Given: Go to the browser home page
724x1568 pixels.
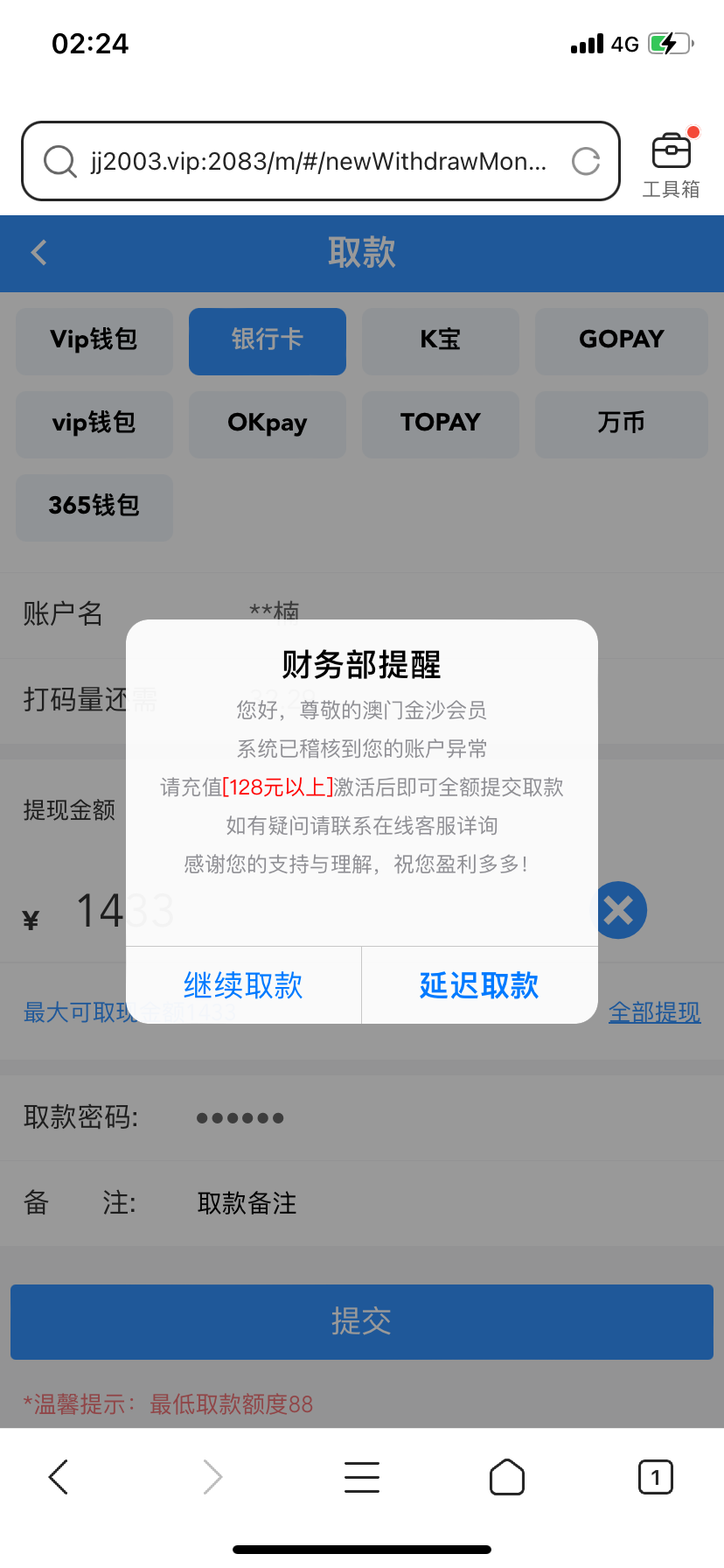Looking at the screenshot, I should [507, 1477].
